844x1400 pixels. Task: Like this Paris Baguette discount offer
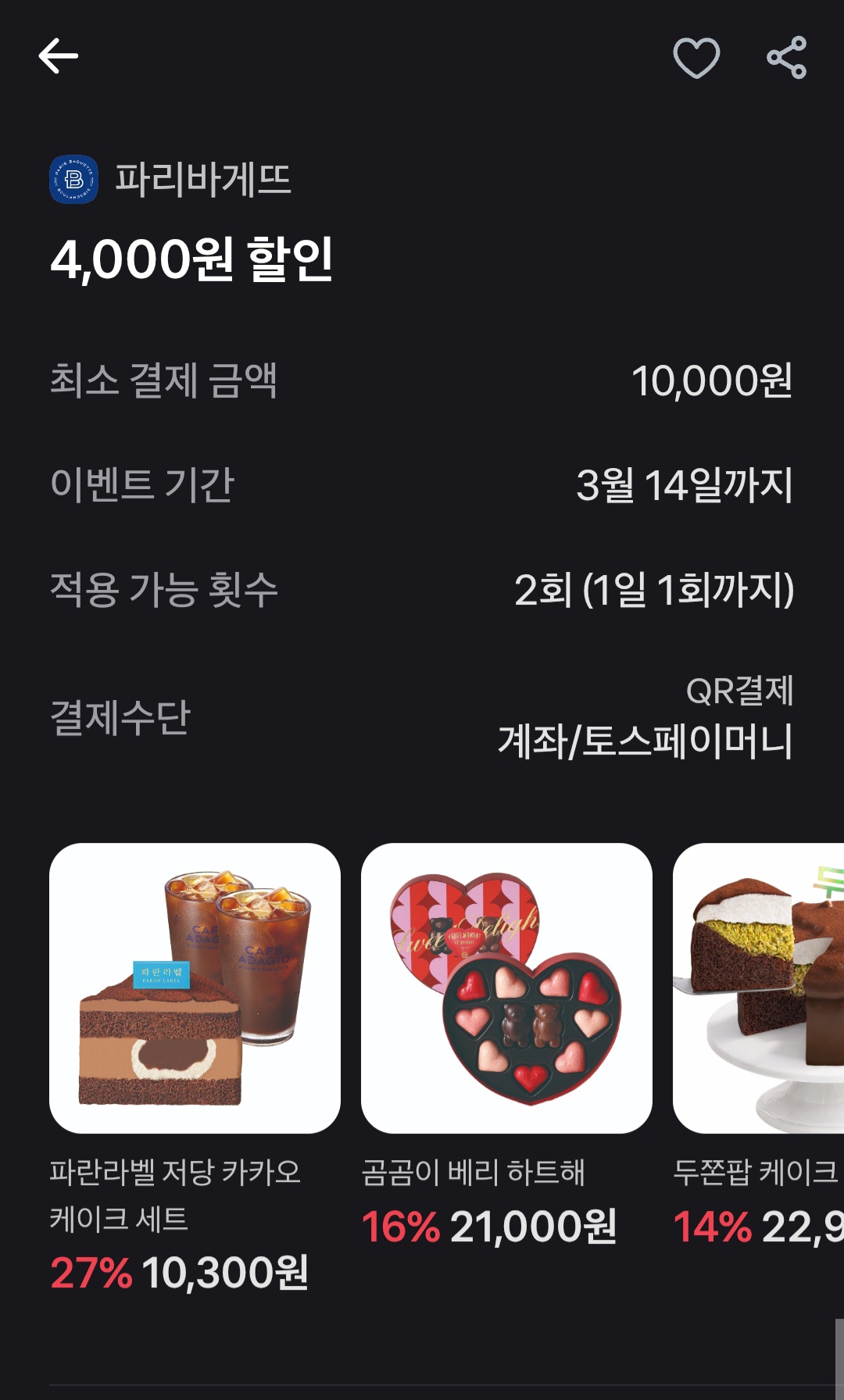click(696, 58)
